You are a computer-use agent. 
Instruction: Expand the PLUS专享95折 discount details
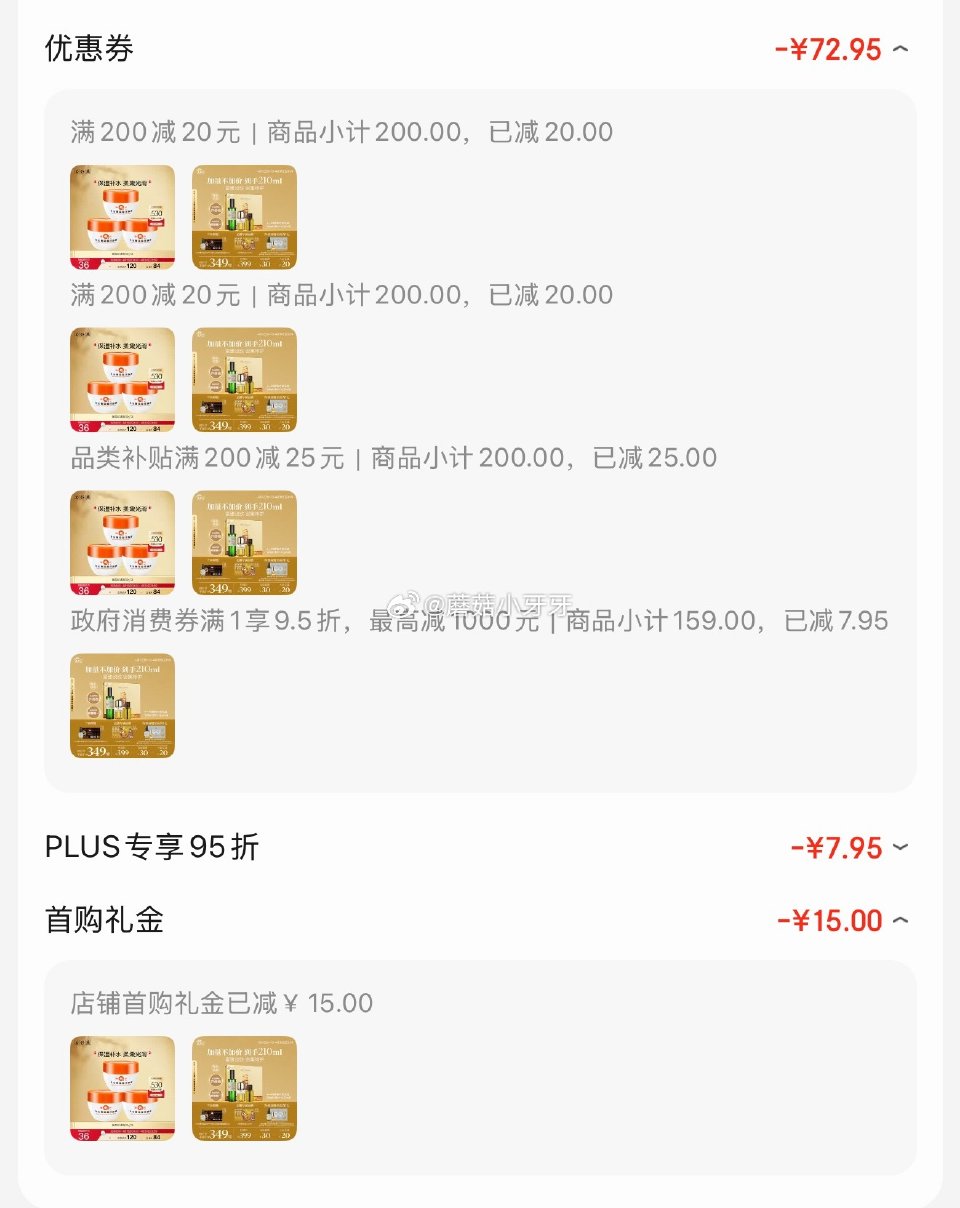tap(899, 847)
